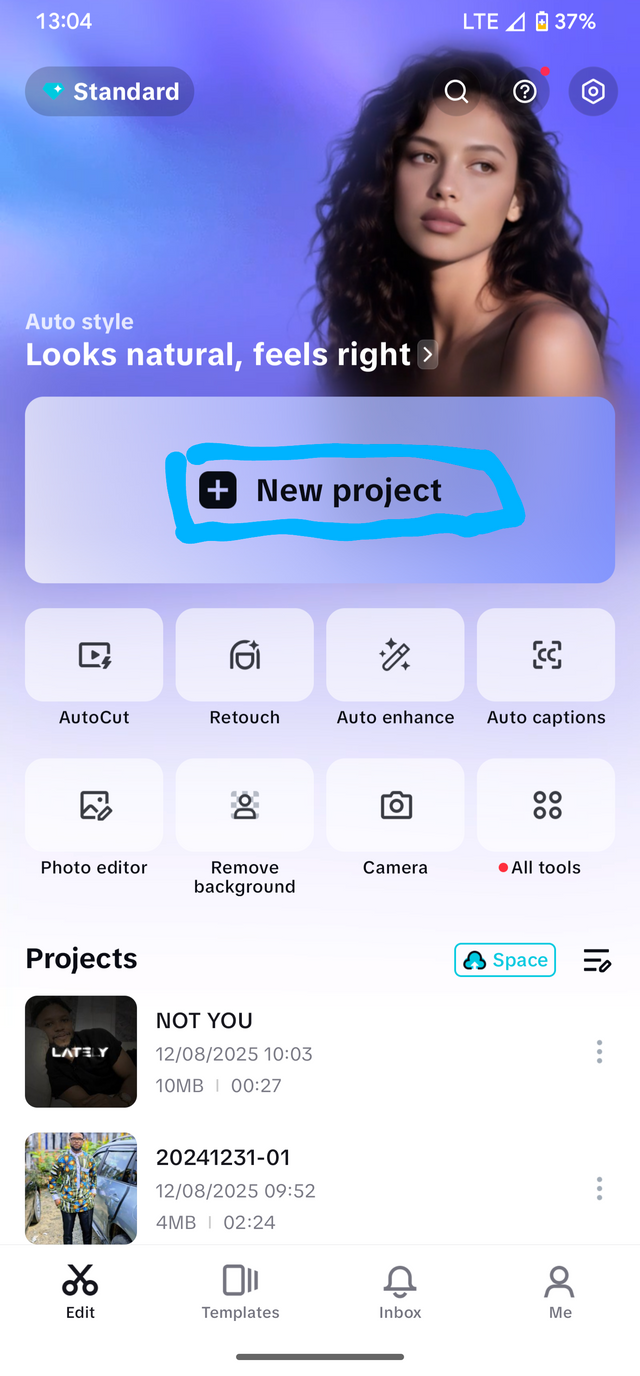Switch to the Templates tab
640x1376 pixels.
click(x=240, y=1291)
